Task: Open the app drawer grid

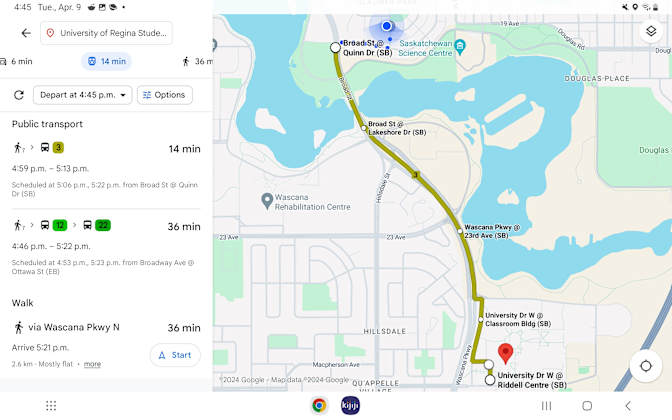Action: tap(51, 405)
